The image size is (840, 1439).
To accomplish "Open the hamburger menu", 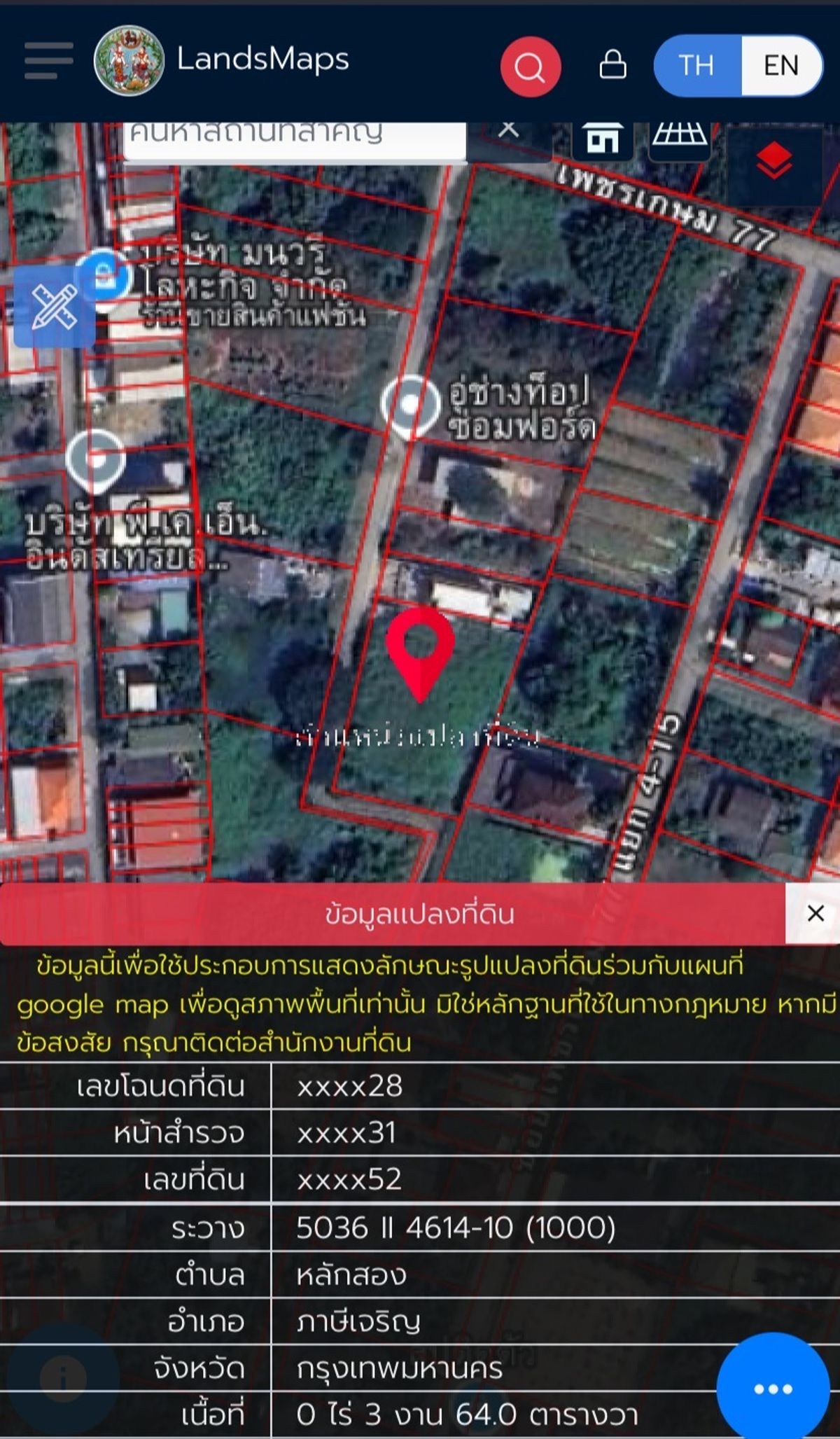I will 48,60.
